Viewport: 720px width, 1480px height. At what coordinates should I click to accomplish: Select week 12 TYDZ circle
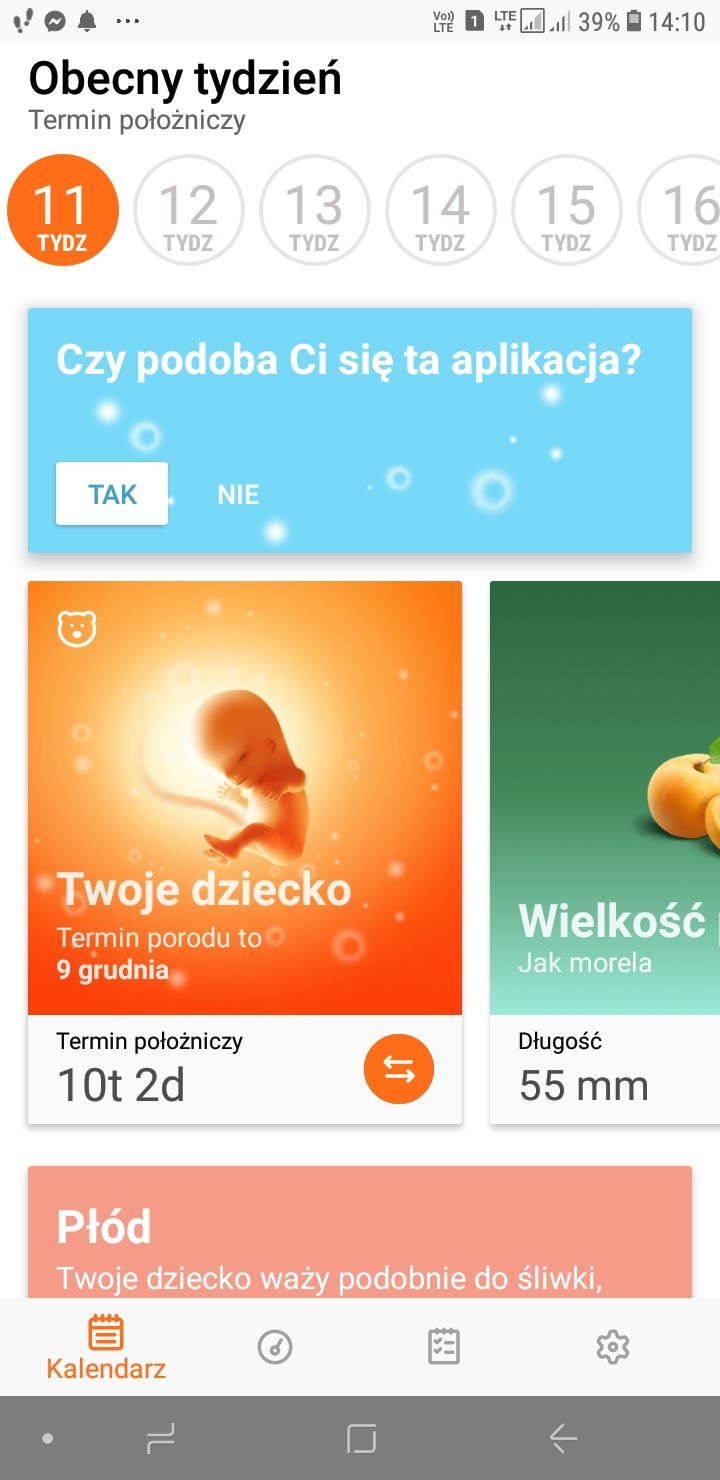pos(189,211)
